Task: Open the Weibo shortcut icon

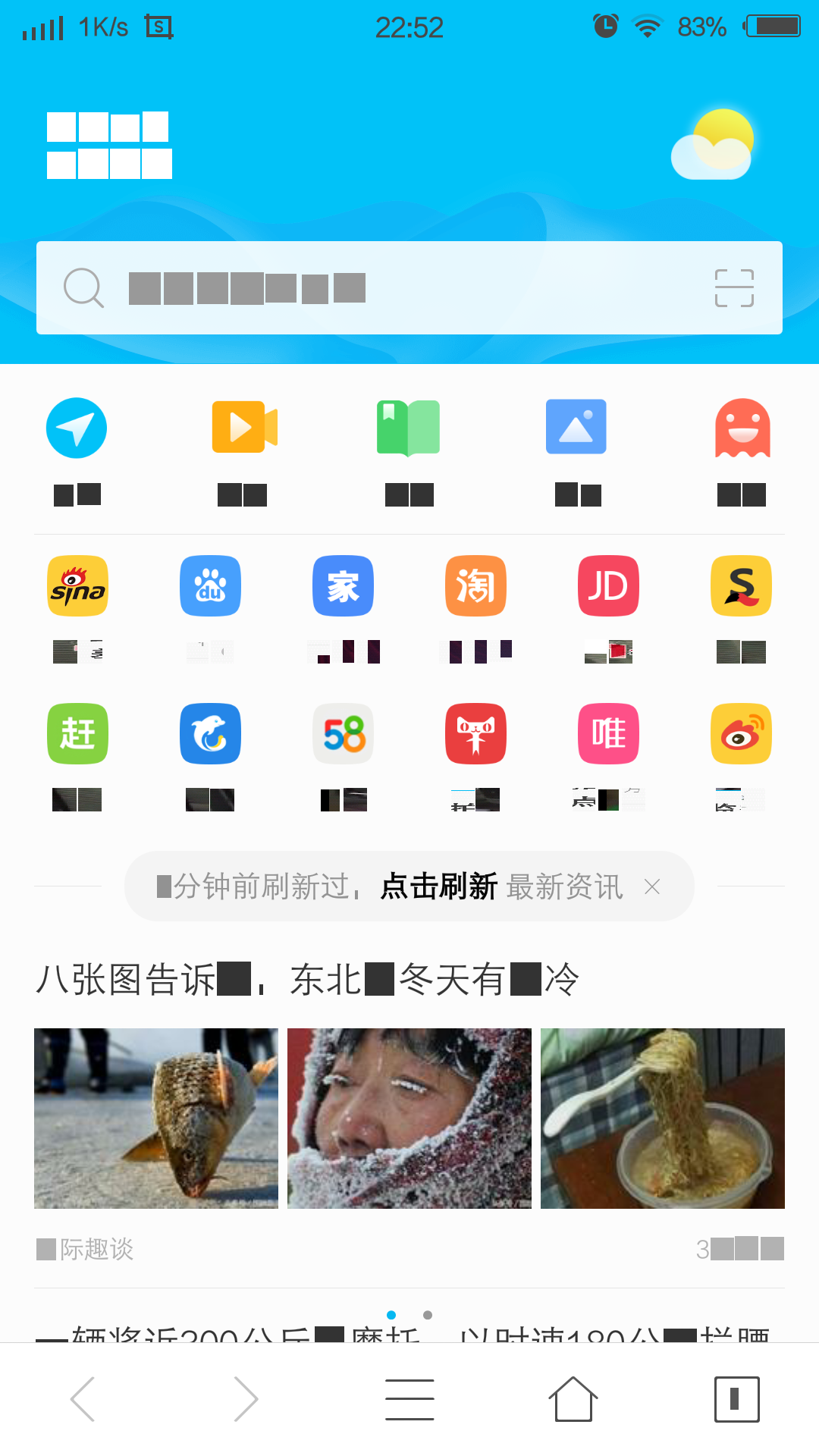Action: [740, 733]
